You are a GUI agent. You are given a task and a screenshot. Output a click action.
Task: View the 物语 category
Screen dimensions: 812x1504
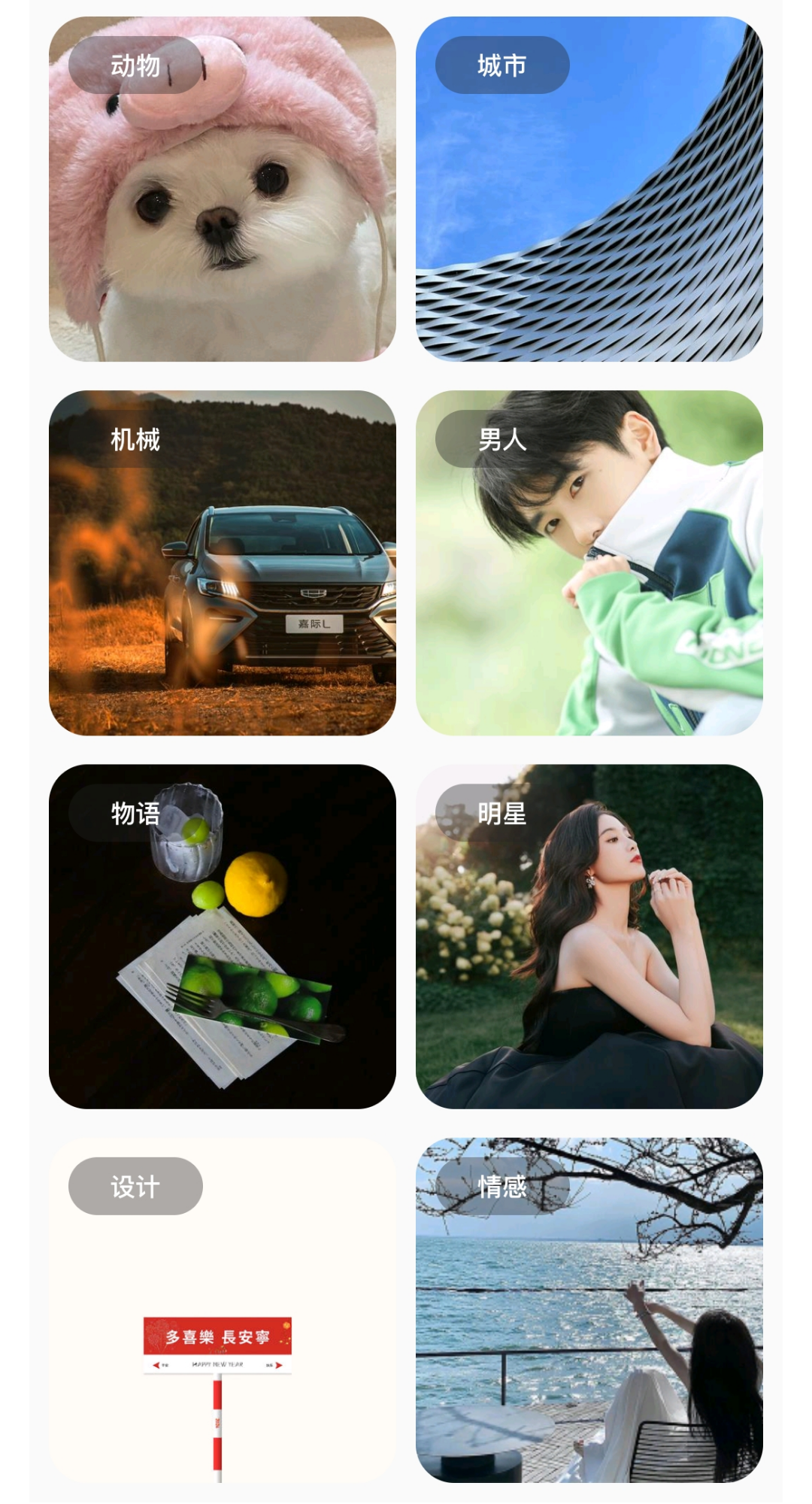tap(222, 936)
